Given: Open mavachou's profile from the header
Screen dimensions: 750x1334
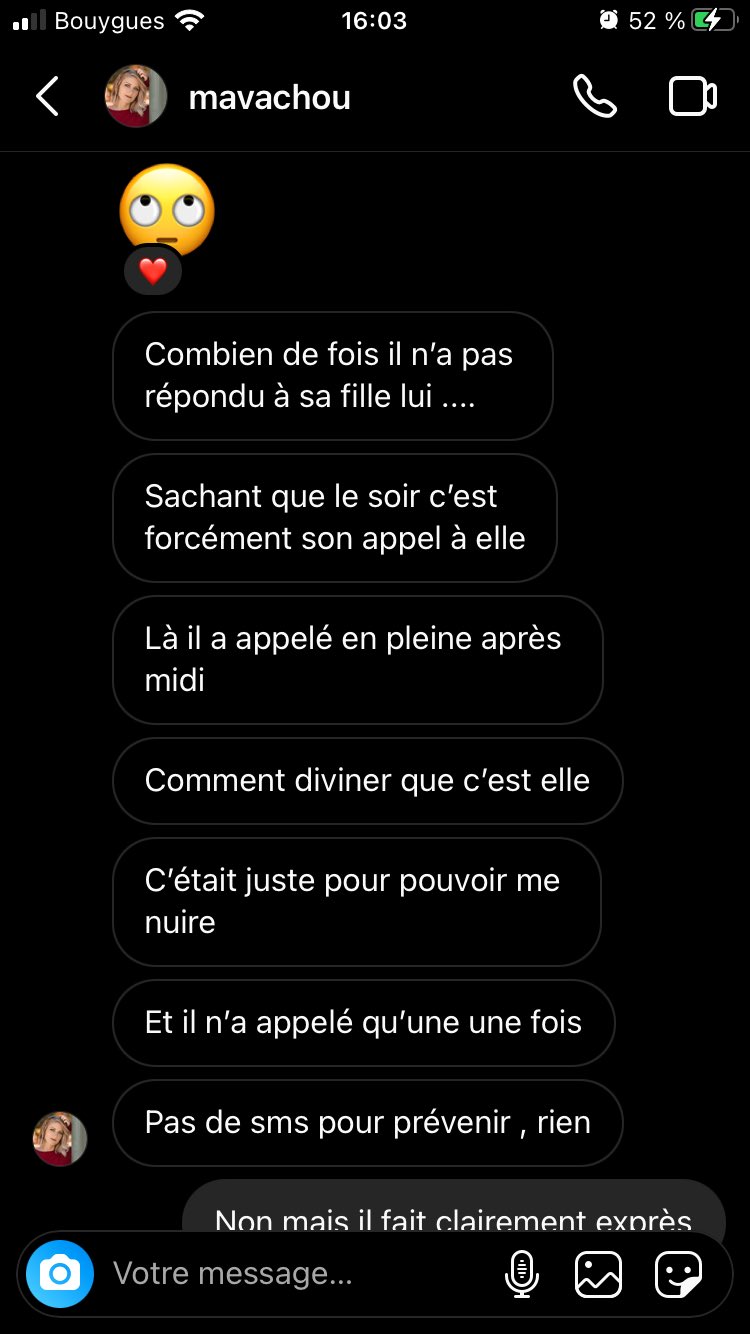Looking at the screenshot, I should pyautogui.click(x=268, y=98).
